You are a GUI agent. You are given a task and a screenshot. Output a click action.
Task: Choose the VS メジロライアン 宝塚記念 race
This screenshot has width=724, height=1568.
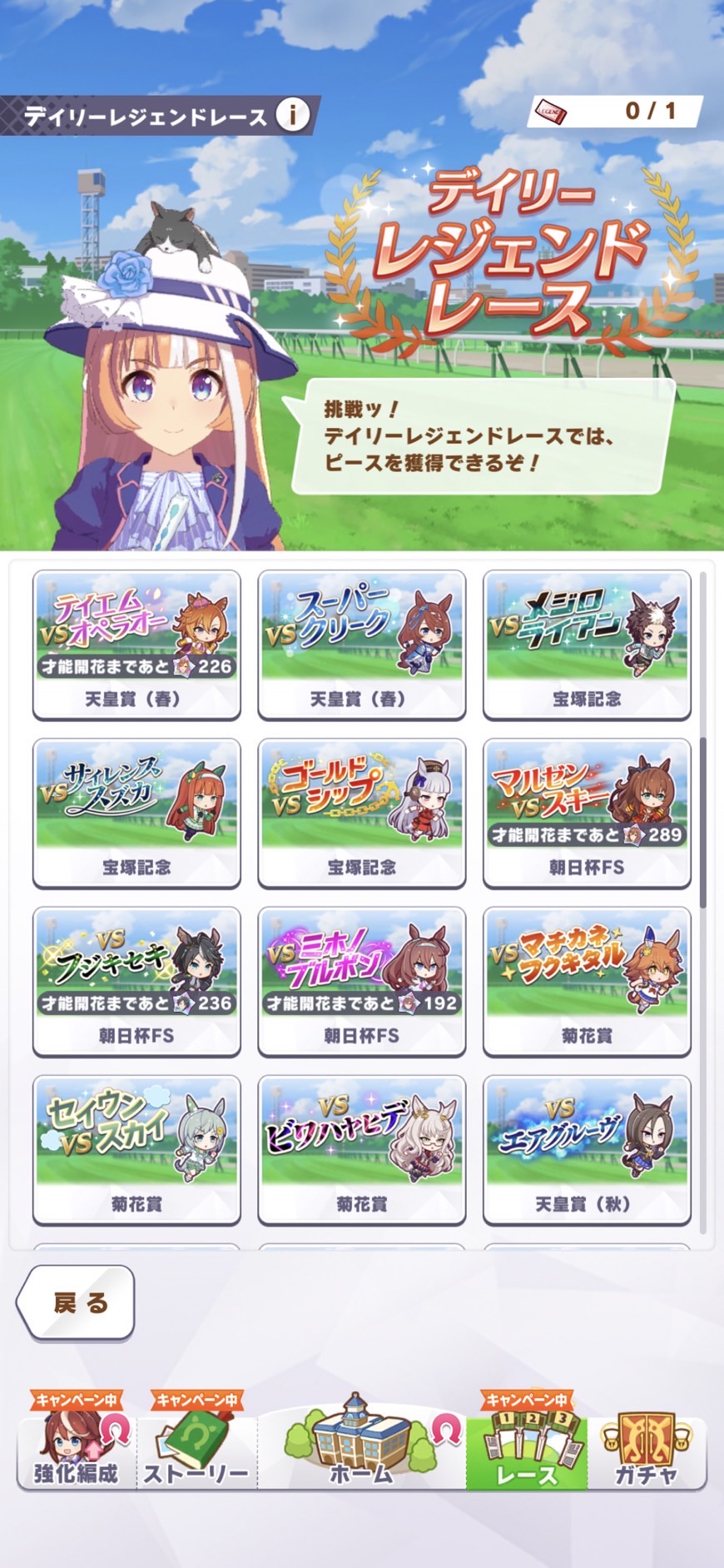point(587,644)
